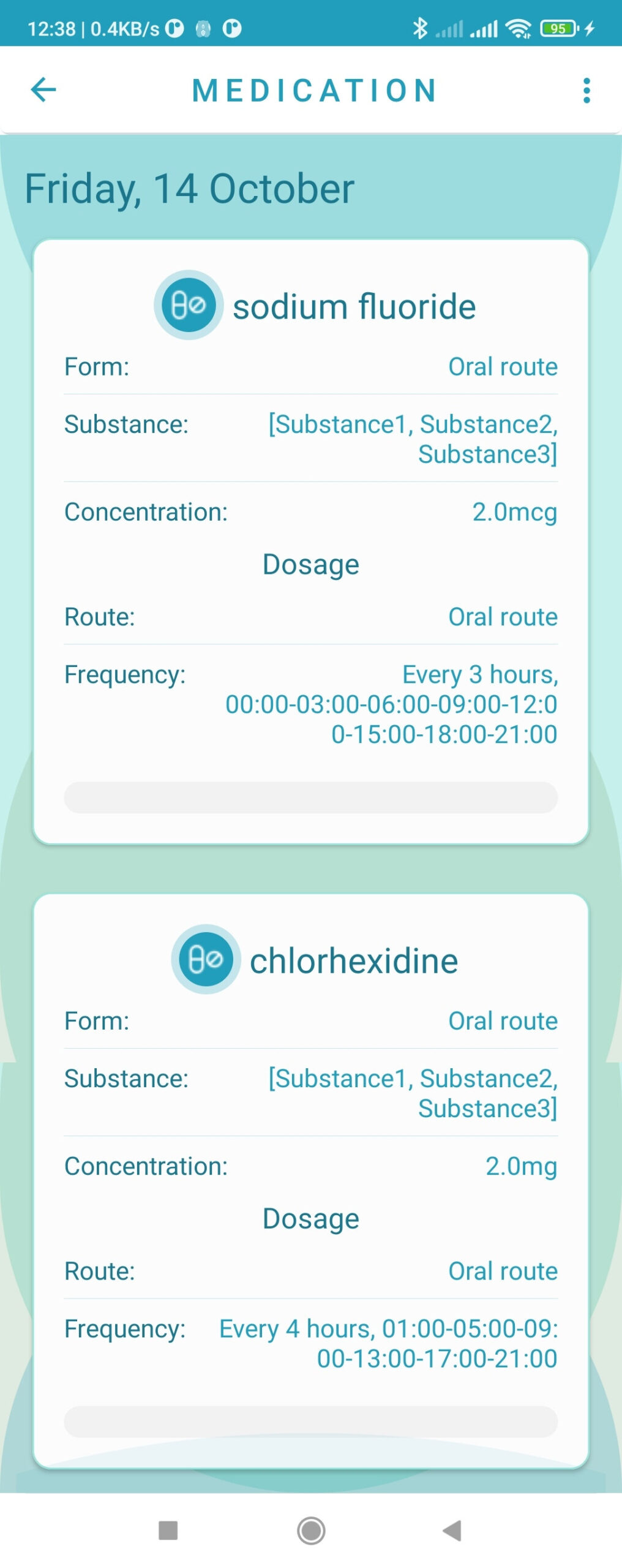Open recent apps from the navigation bar

(168, 1530)
